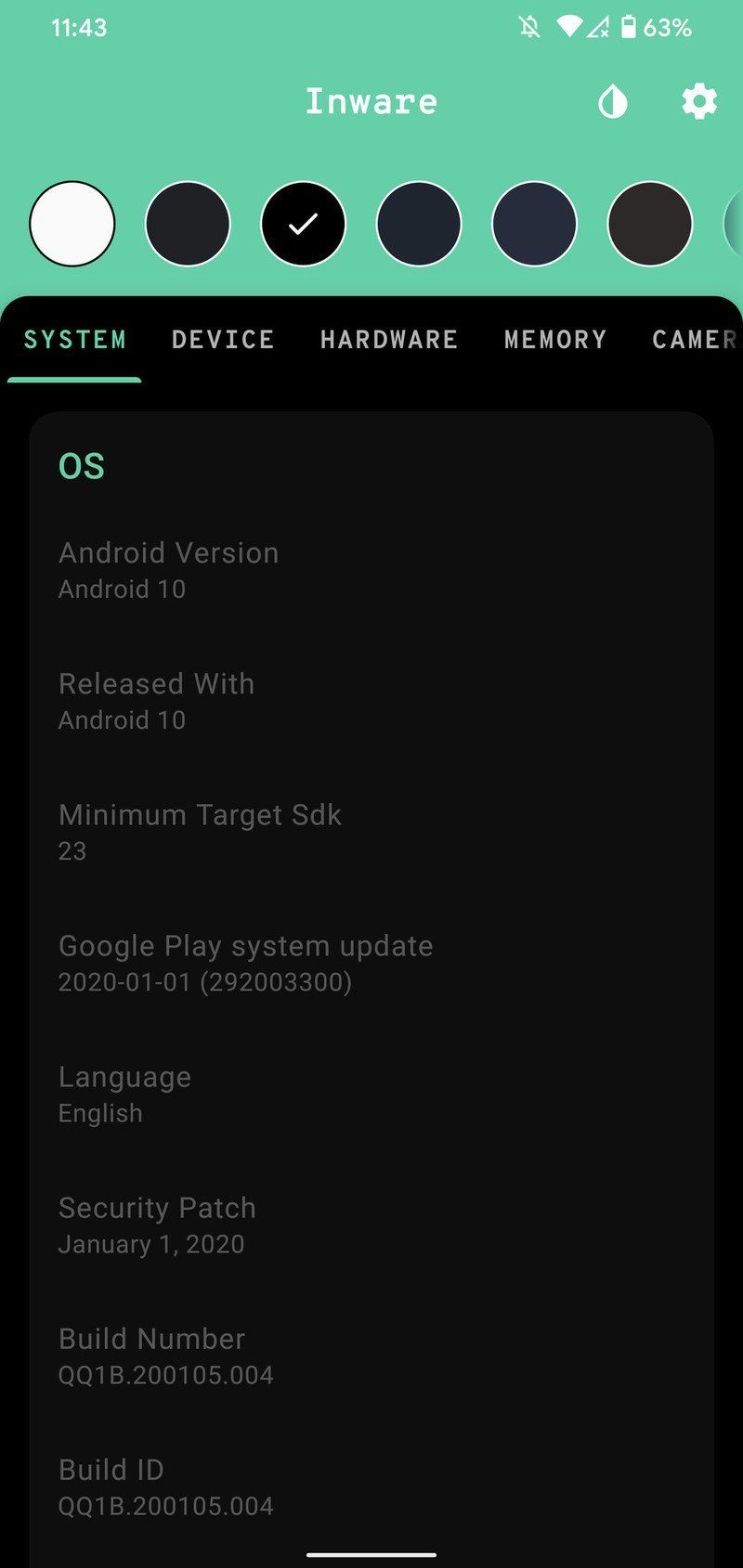This screenshot has height=1568, width=743.
Task: Tap the muted notifications bell icon
Action: tap(531, 27)
